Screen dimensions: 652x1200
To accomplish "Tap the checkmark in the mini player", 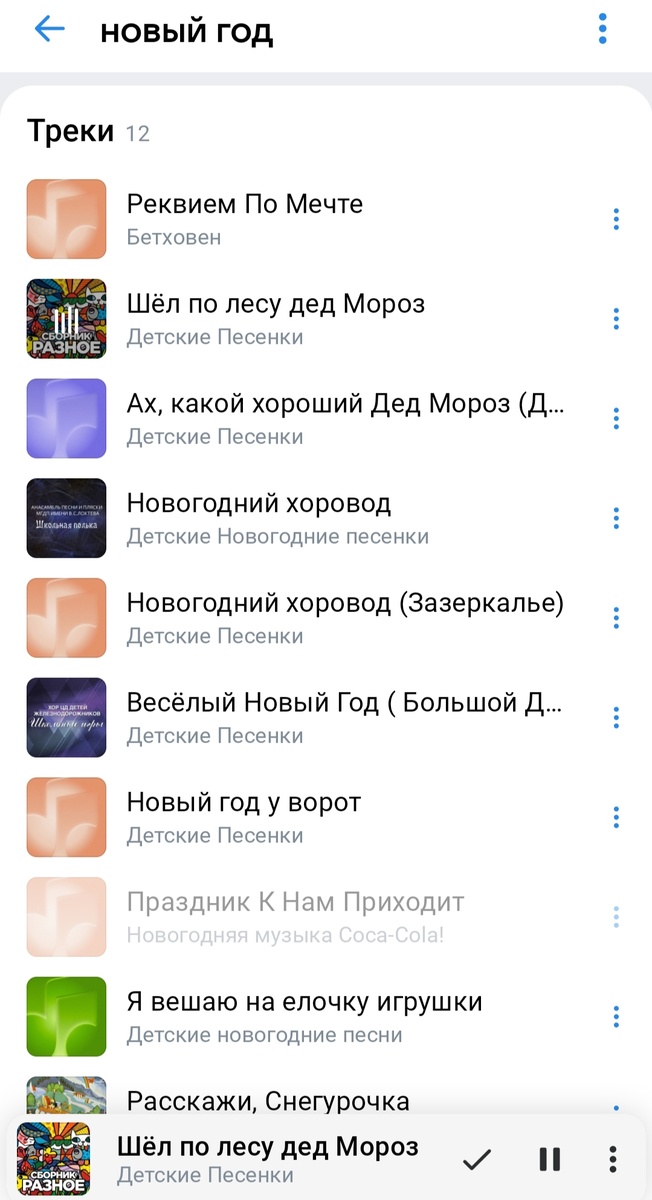I will 477,1159.
